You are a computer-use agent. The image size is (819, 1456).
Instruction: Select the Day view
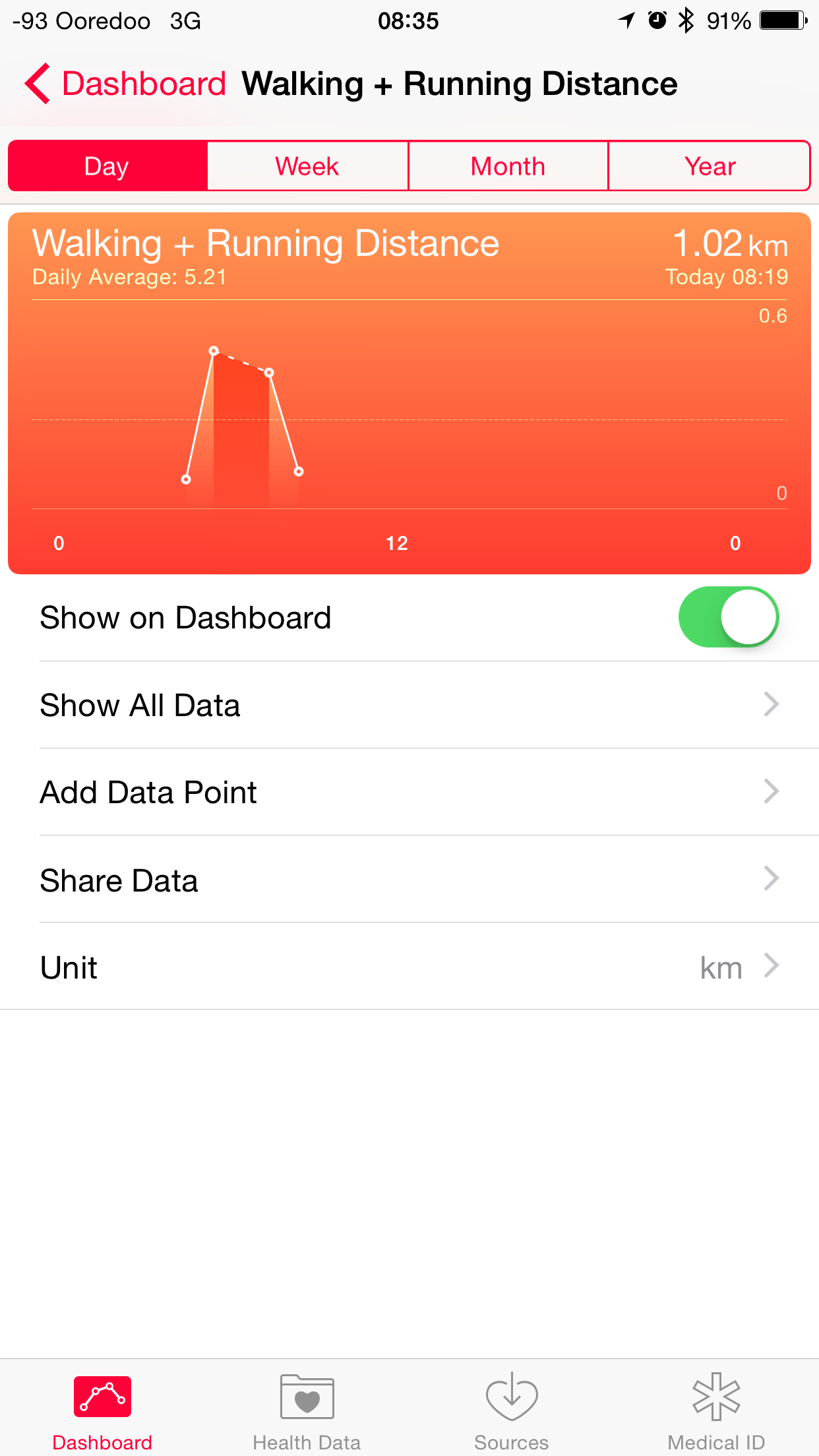tap(108, 166)
